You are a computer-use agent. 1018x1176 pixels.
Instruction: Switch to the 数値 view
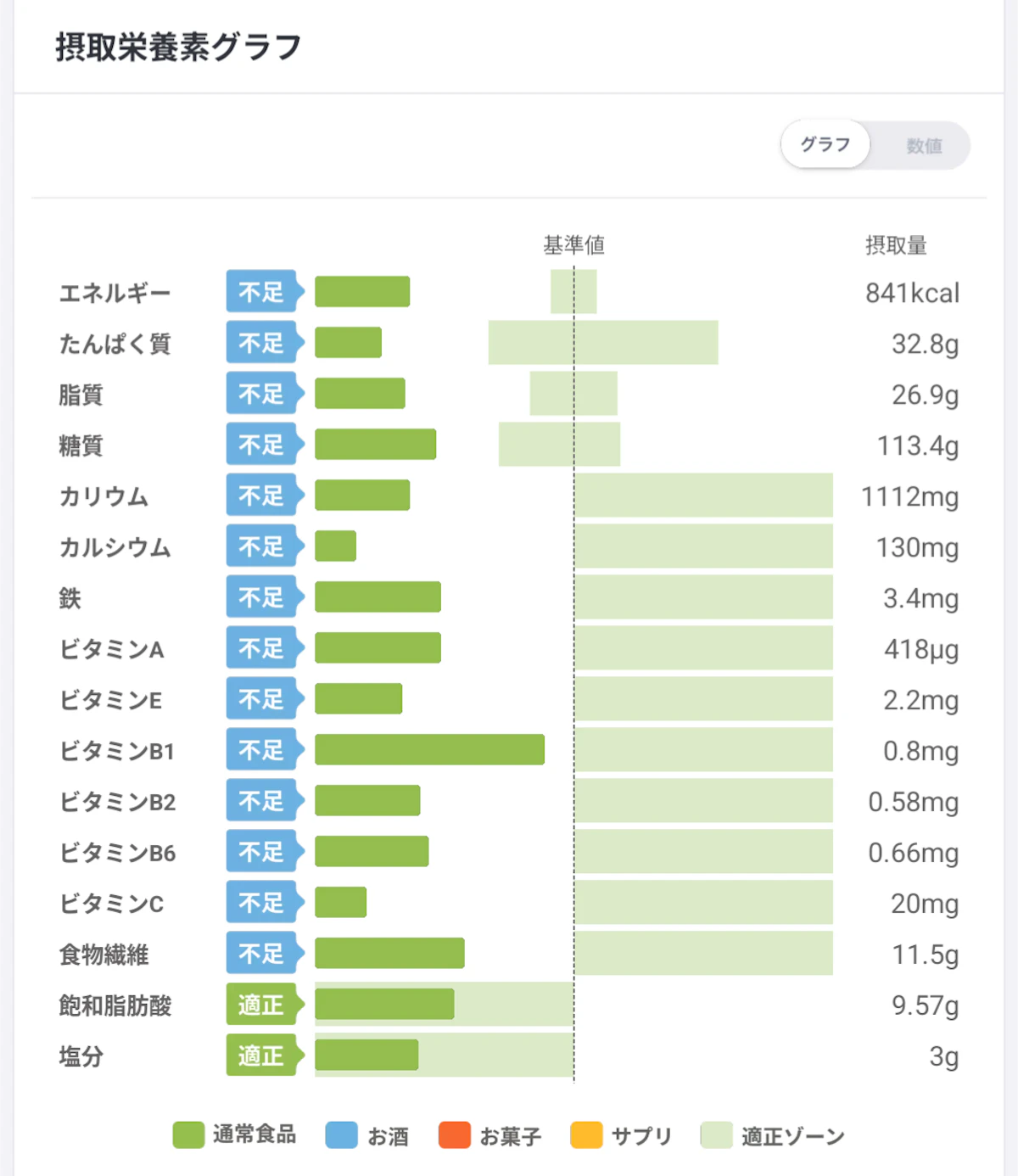pos(923,146)
